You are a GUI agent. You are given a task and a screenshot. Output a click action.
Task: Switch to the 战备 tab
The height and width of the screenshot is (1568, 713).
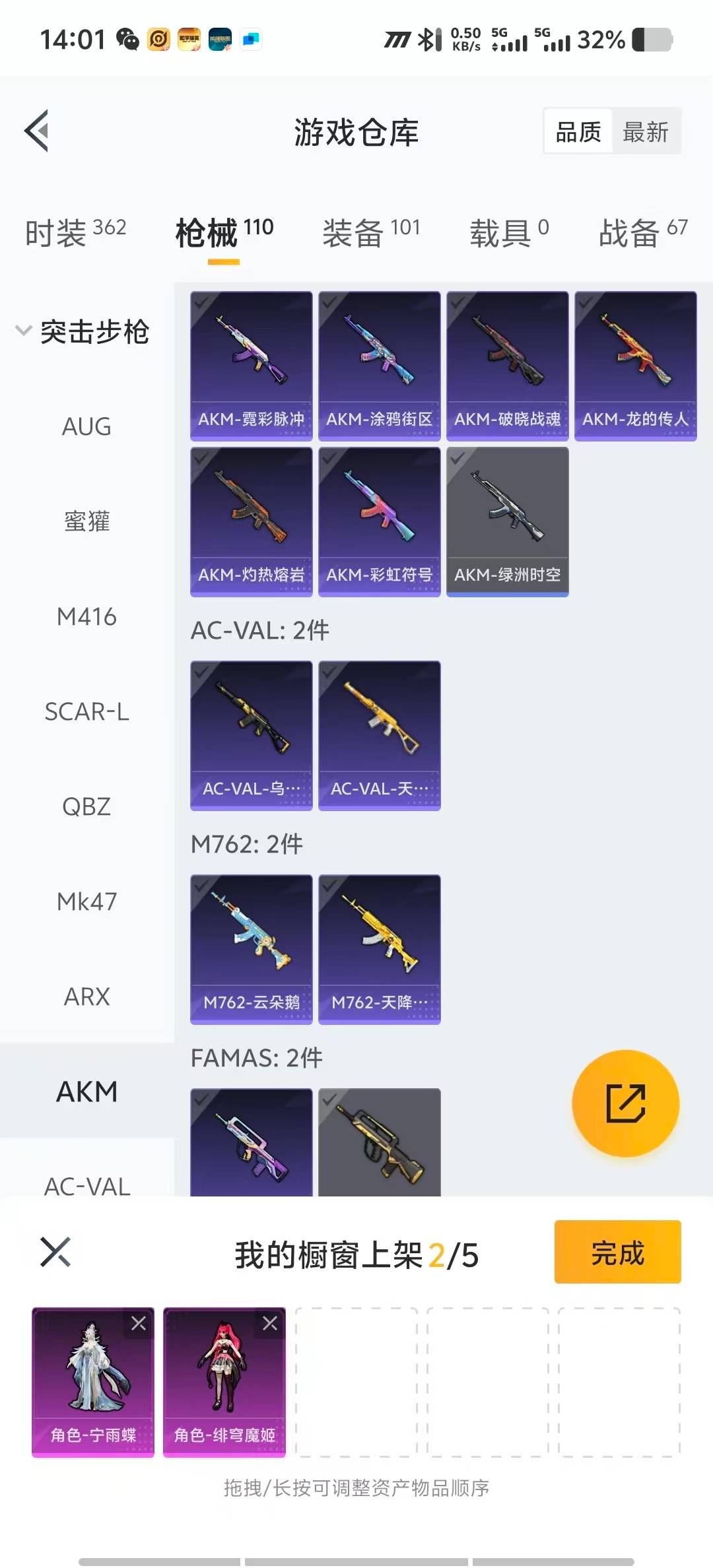coord(642,232)
